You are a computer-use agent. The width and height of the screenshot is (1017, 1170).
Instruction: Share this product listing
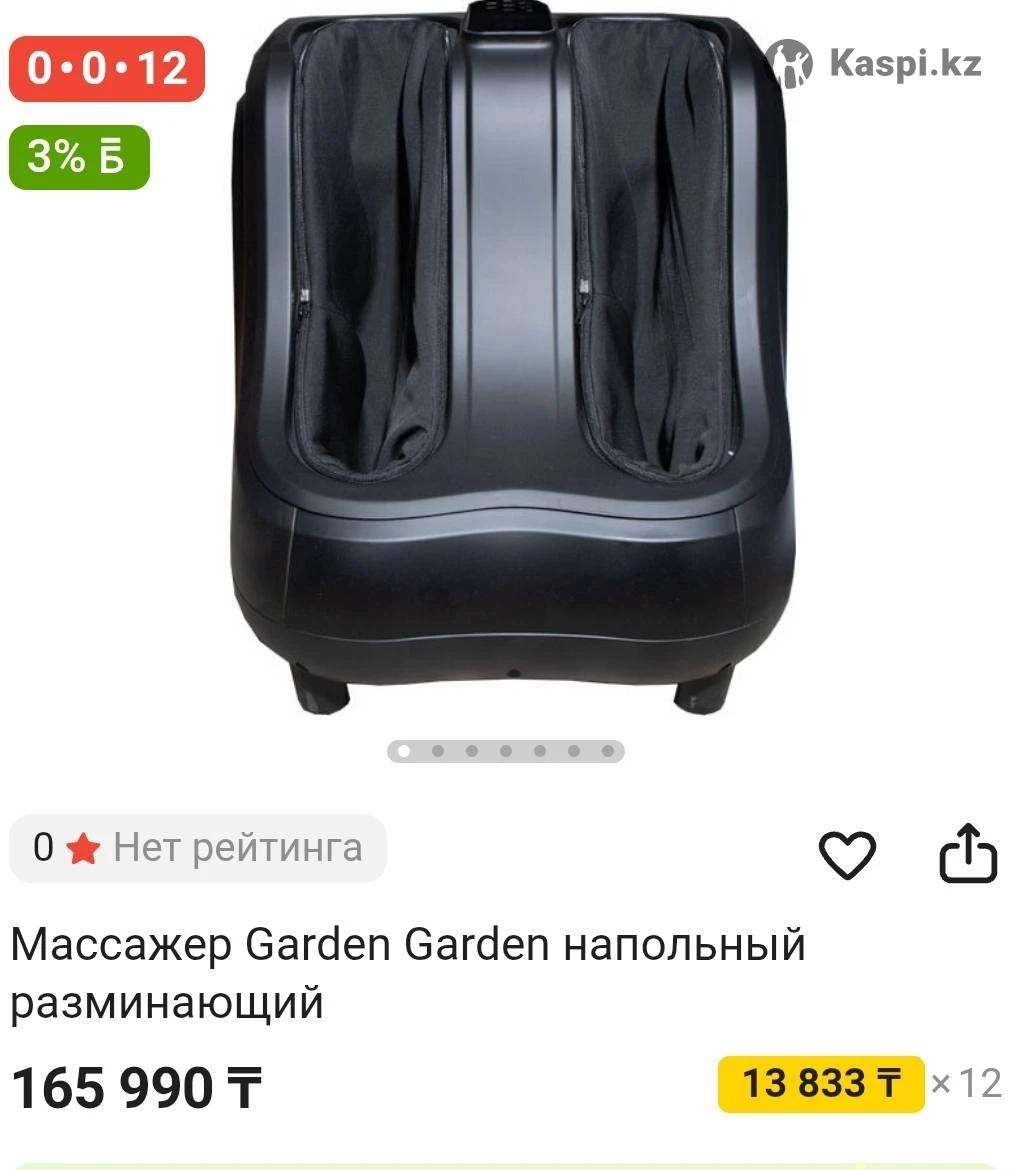pos(968,853)
